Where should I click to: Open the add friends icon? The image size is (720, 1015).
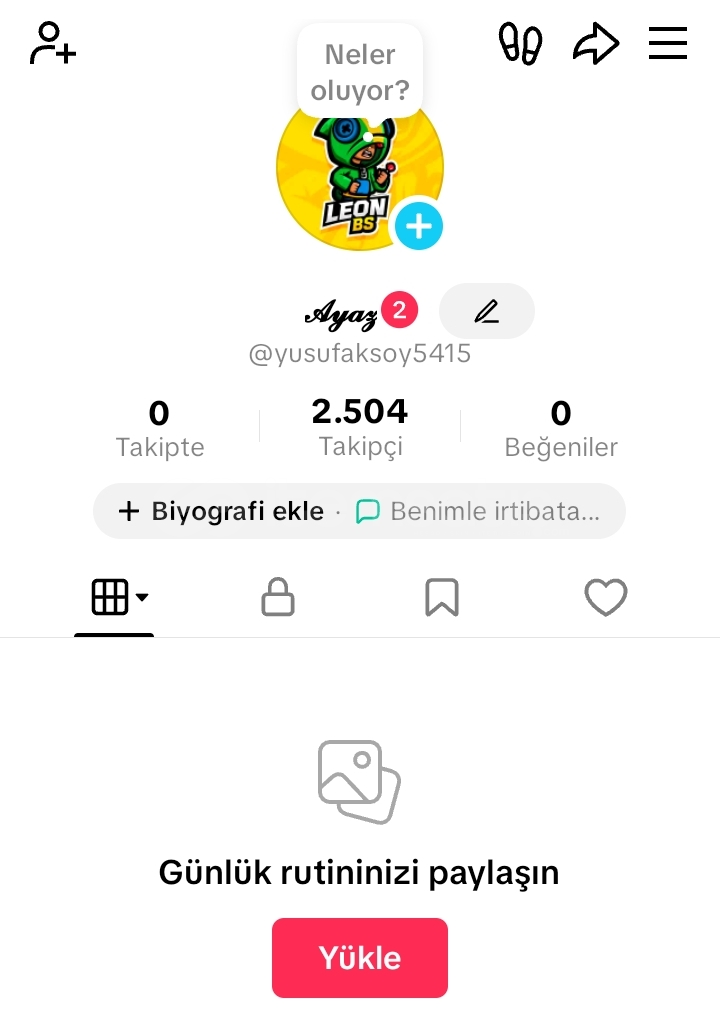tap(53, 44)
